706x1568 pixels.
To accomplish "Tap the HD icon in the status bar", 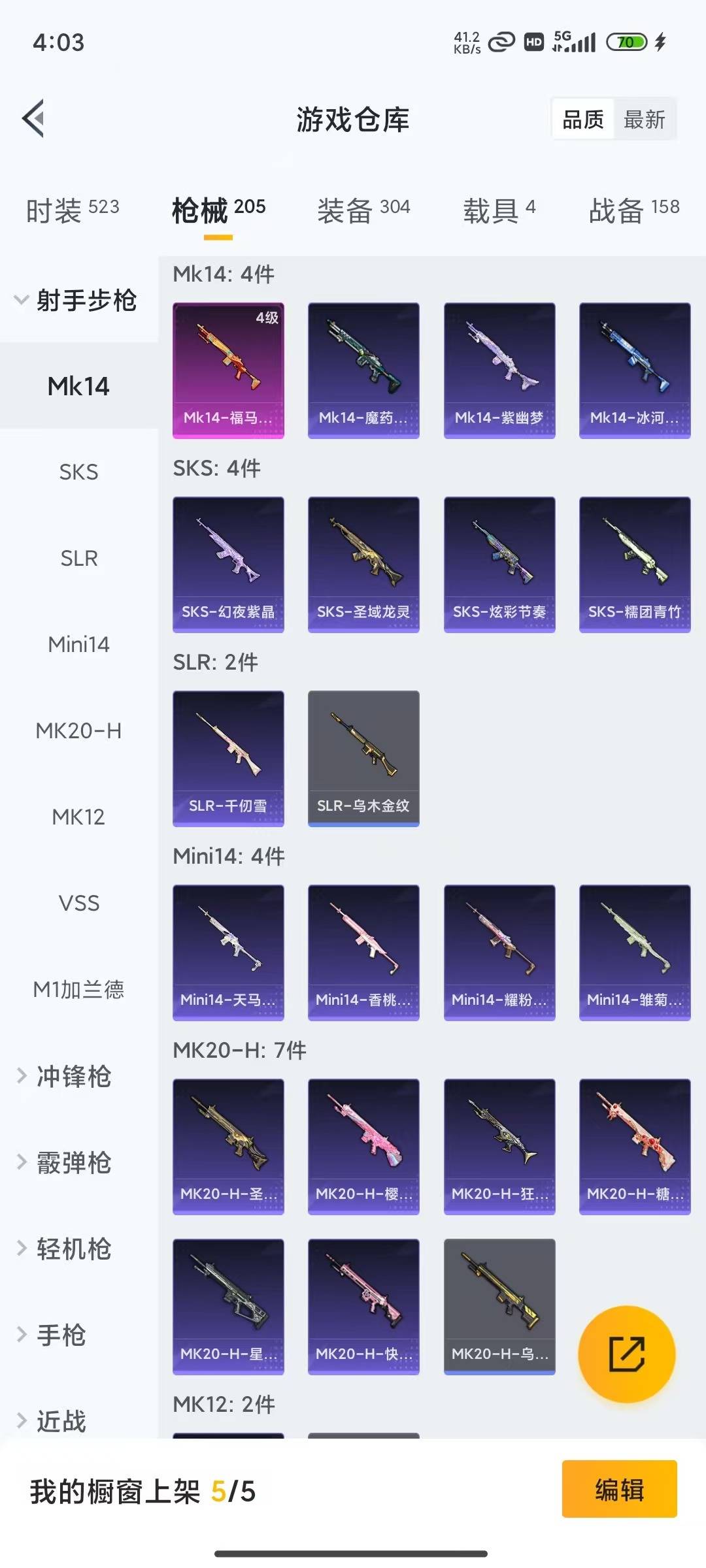I will [533, 42].
